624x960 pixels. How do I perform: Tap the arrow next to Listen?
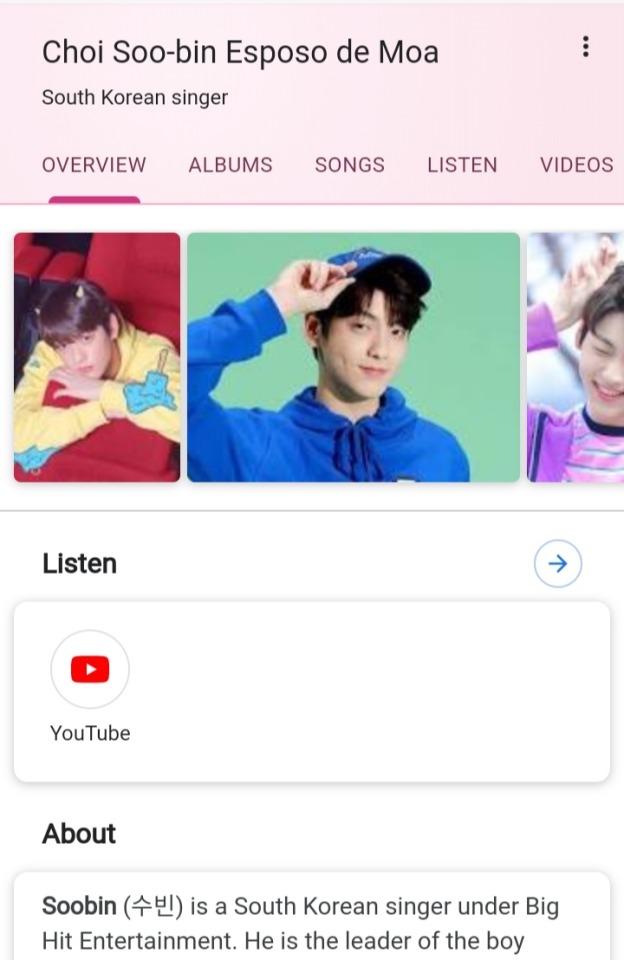pyautogui.click(x=558, y=564)
